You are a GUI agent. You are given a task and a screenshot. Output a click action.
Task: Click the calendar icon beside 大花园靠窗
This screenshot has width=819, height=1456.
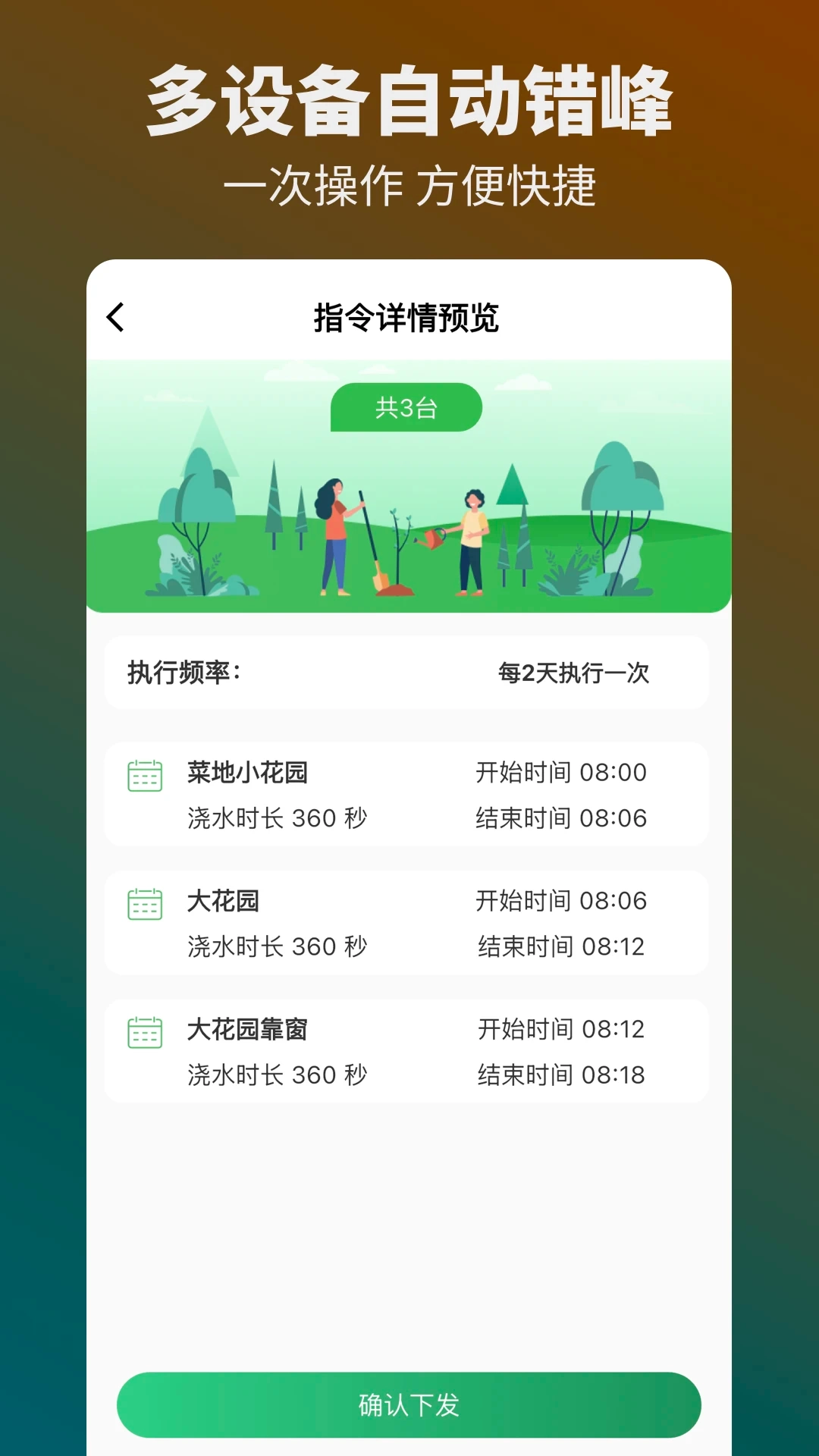(x=144, y=1031)
